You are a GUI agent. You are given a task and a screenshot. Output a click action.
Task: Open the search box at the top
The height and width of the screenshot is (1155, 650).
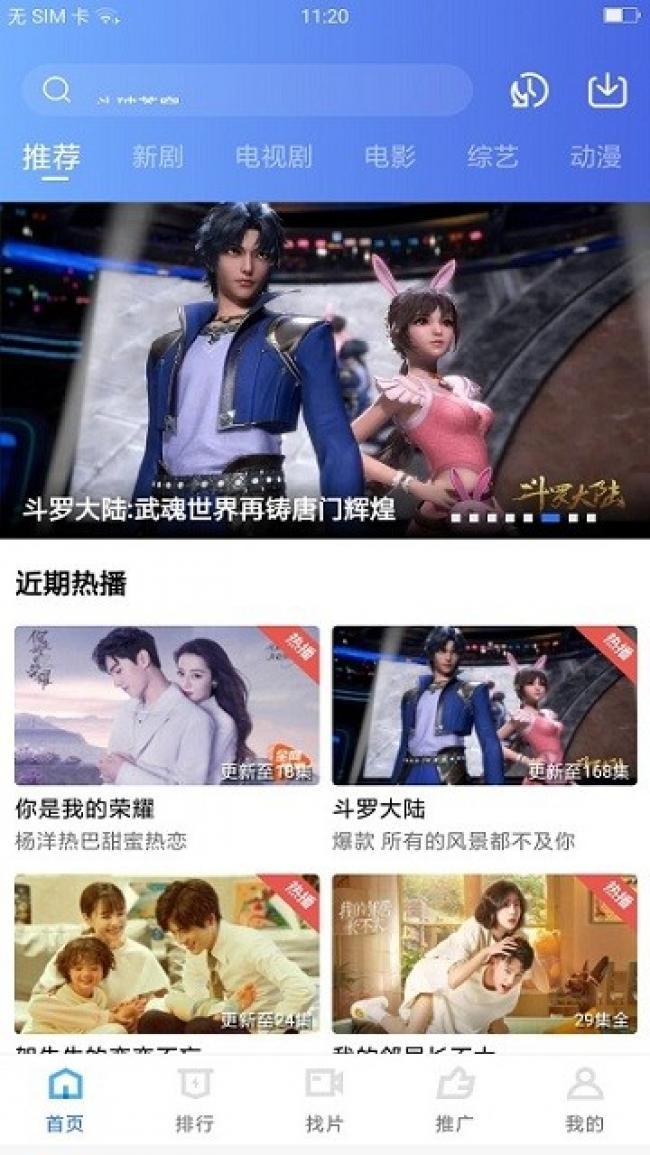[247, 90]
